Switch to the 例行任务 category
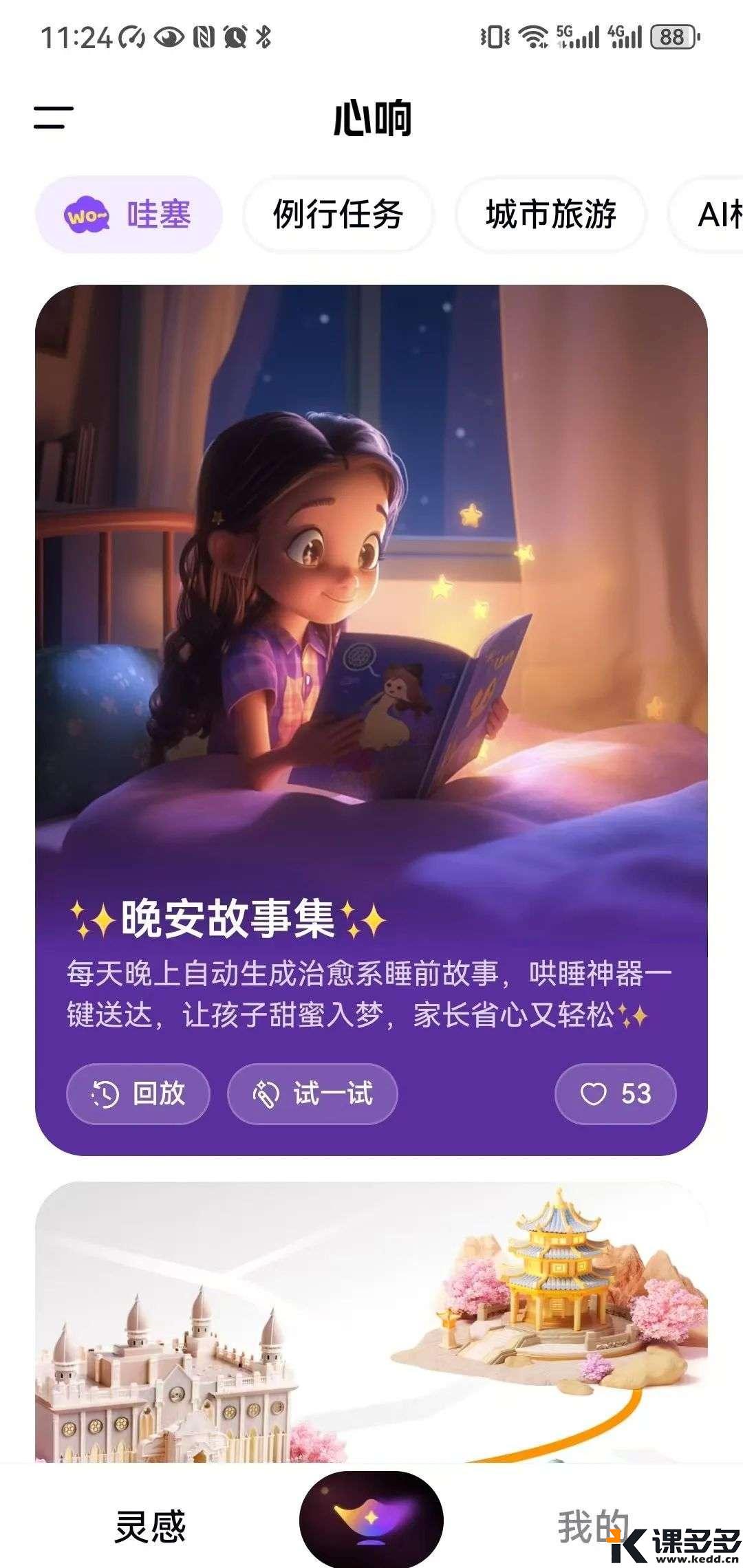 point(338,215)
